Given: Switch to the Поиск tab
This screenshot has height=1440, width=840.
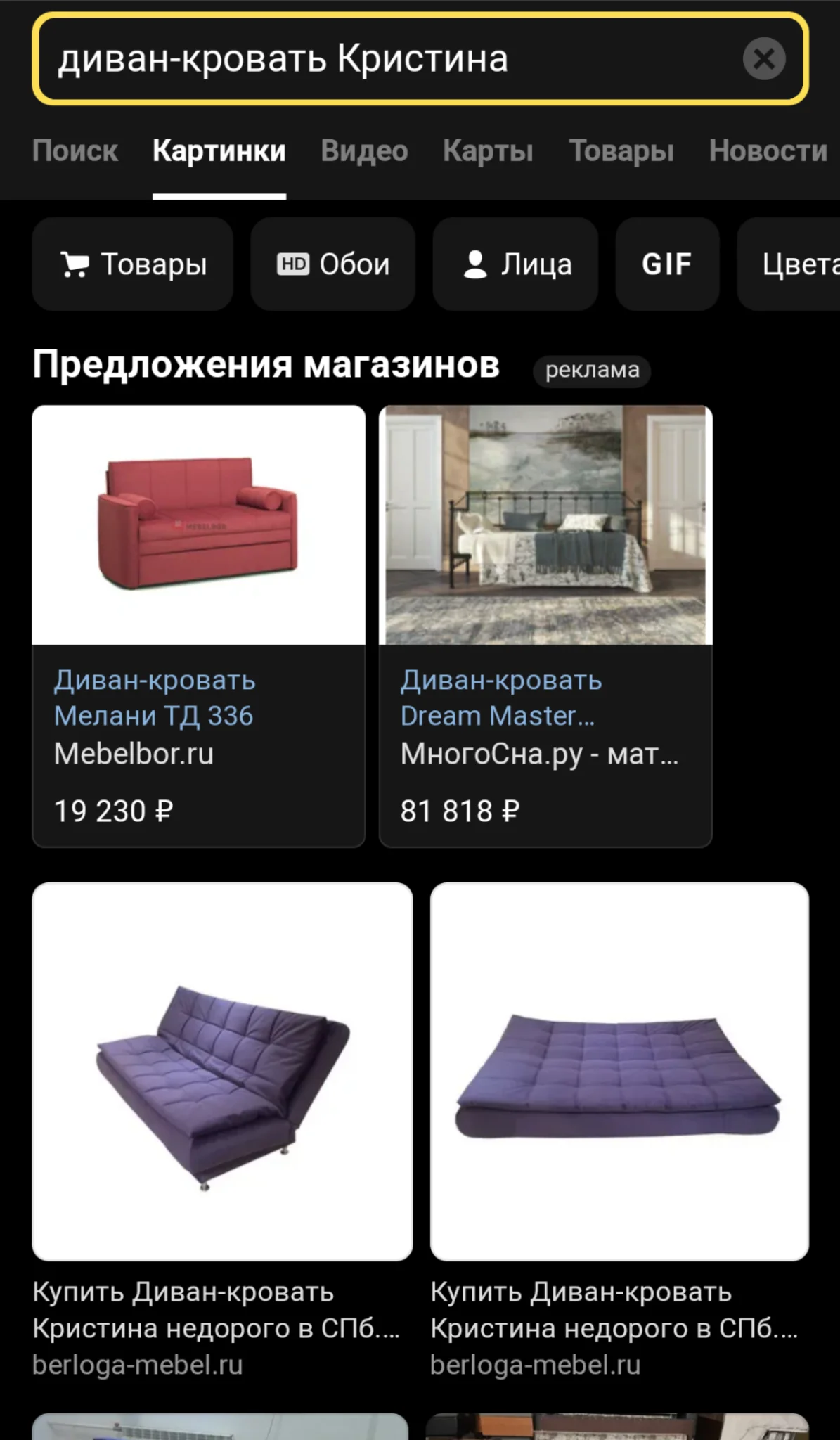Looking at the screenshot, I should [x=76, y=150].
